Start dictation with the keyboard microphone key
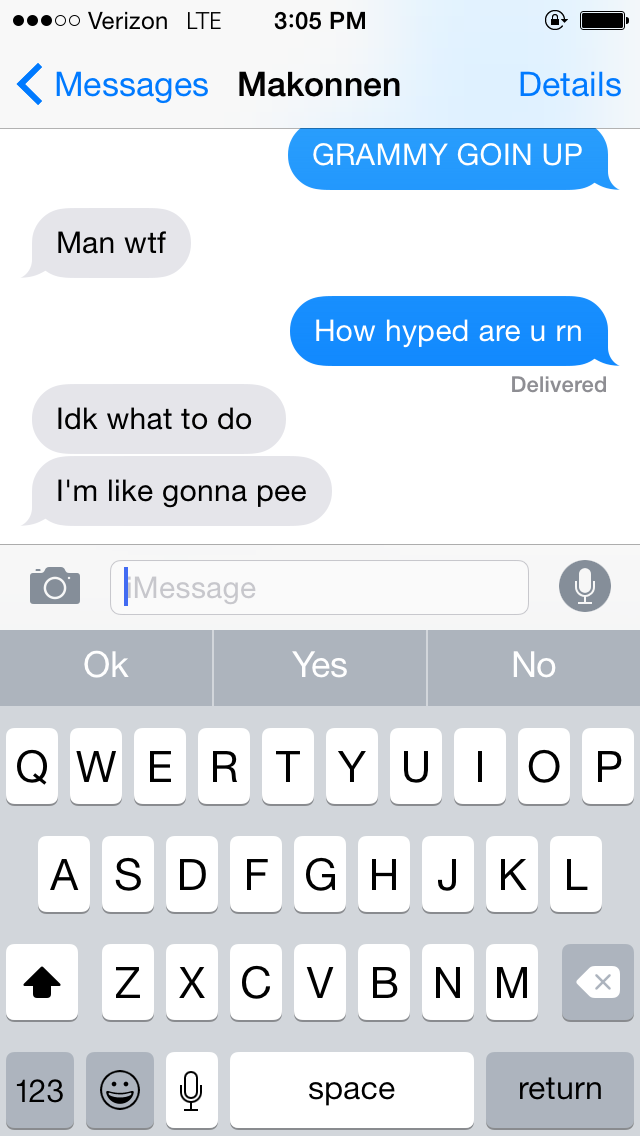This screenshot has width=640, height=1136. pyautogui.click(x=191, y=1090)
